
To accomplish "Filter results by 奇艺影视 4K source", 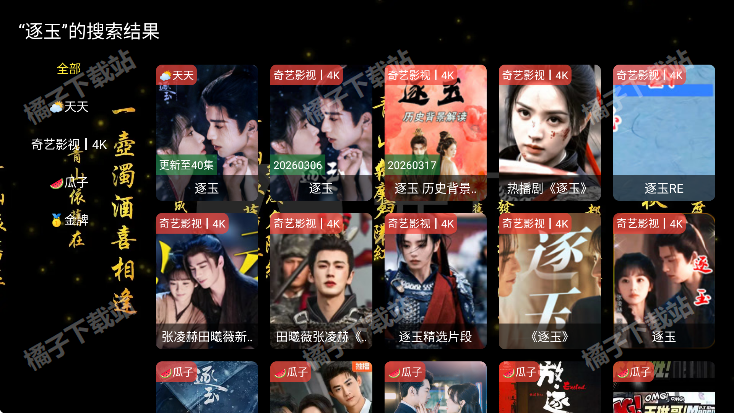I will pyautogui.click(x=69, y=144).
